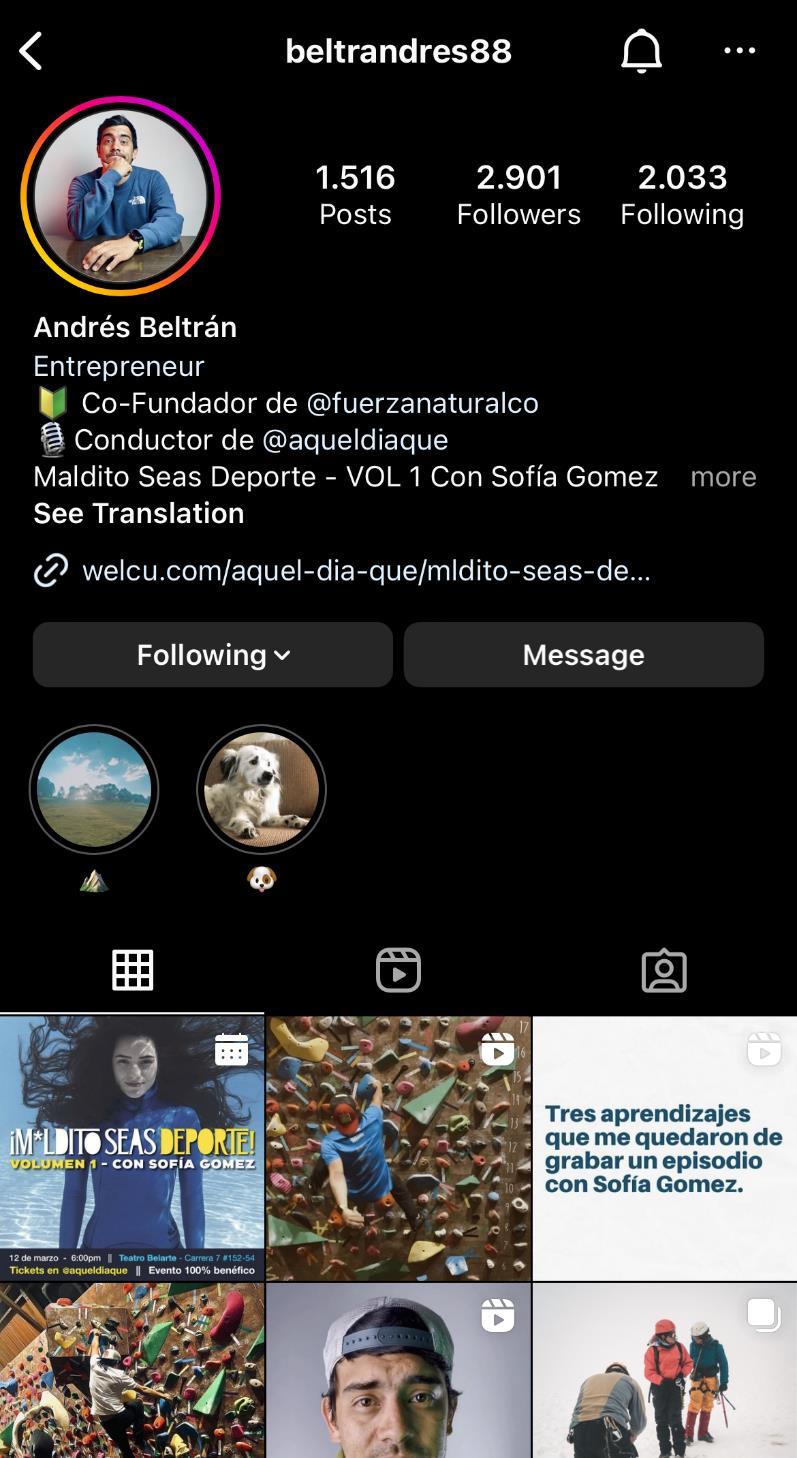This screenshot has width=797, height=1458.
Task: Go back using the top-left arrow
Action: pos(32,51)
